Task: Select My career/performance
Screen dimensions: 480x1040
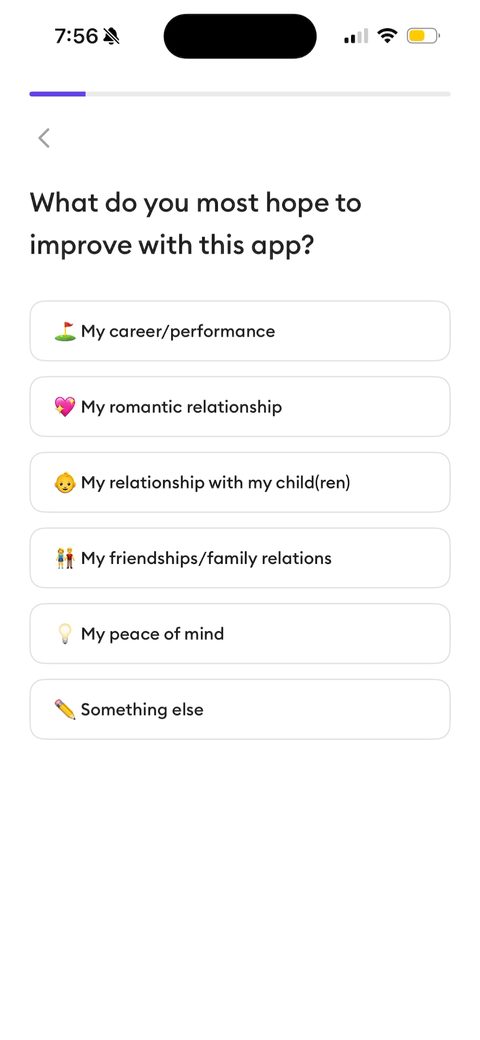Action: pyautogui.click(x=240, y=331)
